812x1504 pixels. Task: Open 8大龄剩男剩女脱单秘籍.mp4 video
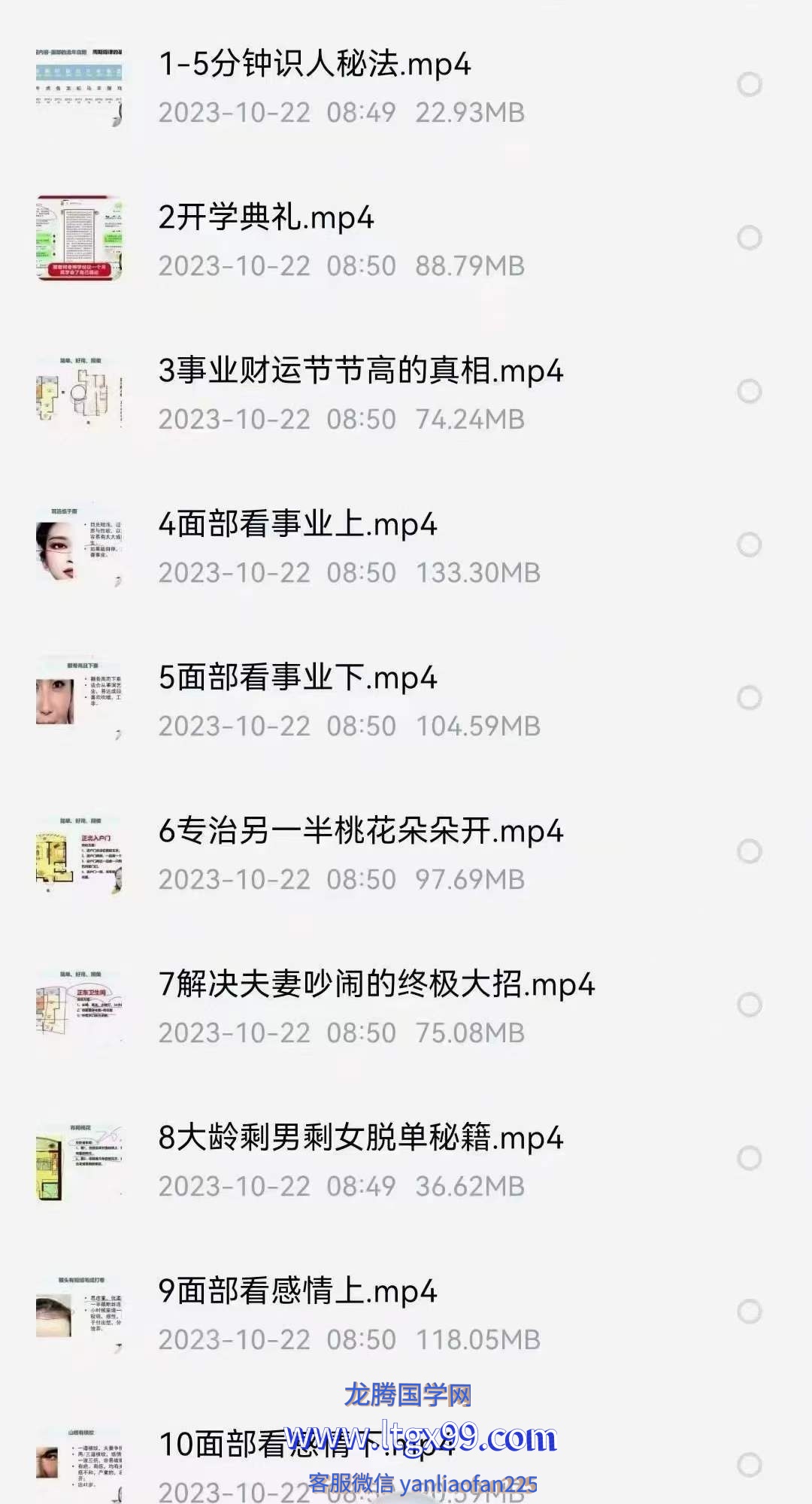tap(360, 1139)
